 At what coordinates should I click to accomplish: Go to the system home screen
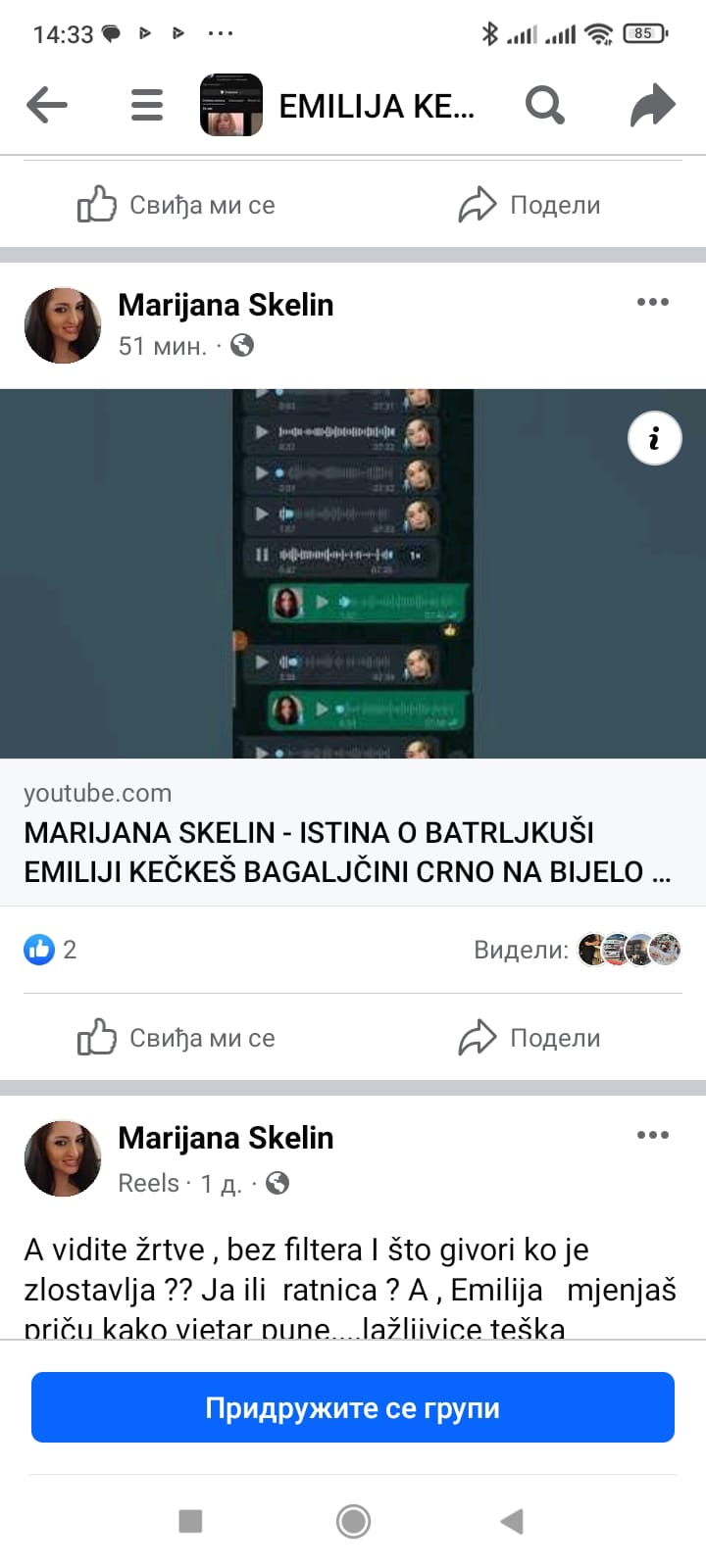pos(353,1521)
